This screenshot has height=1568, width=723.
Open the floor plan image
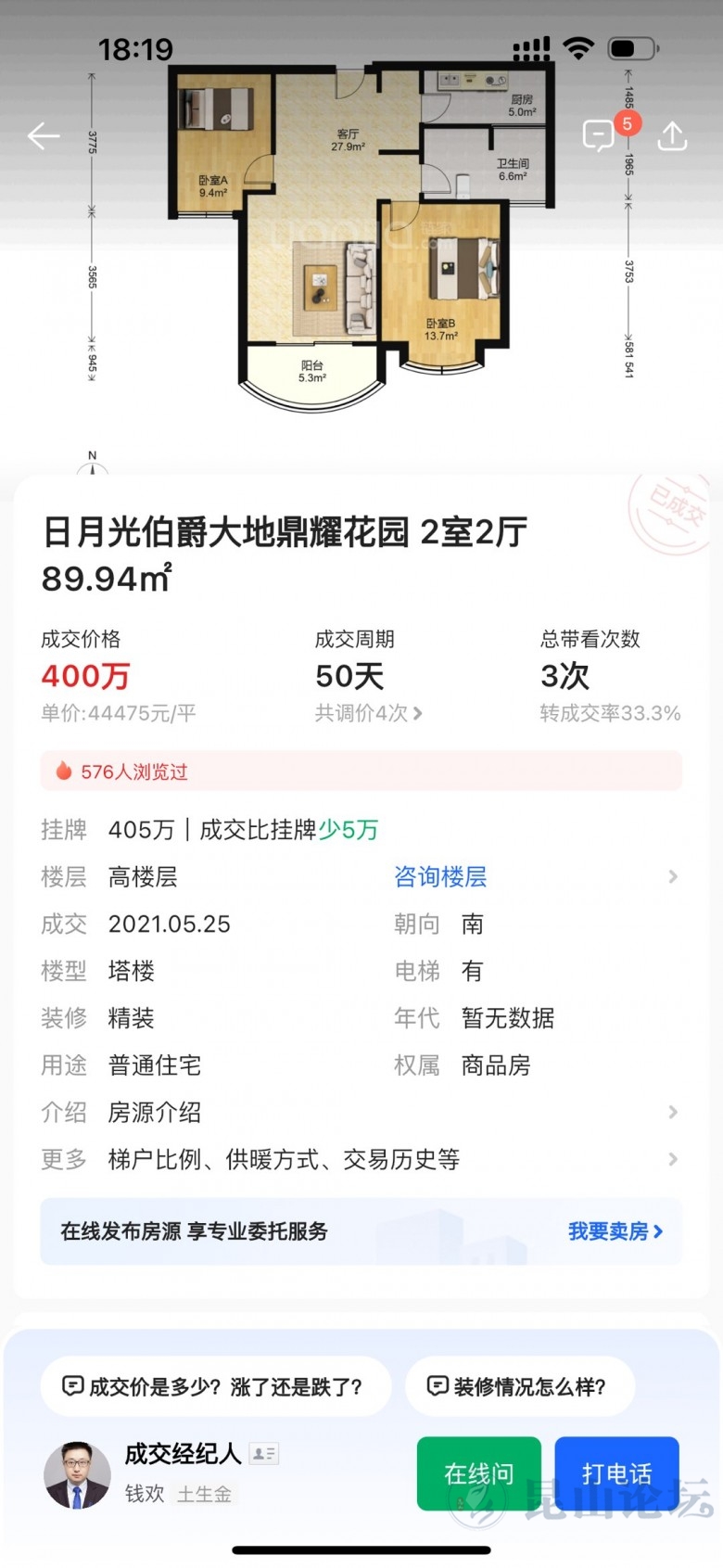tap(361, 241)
